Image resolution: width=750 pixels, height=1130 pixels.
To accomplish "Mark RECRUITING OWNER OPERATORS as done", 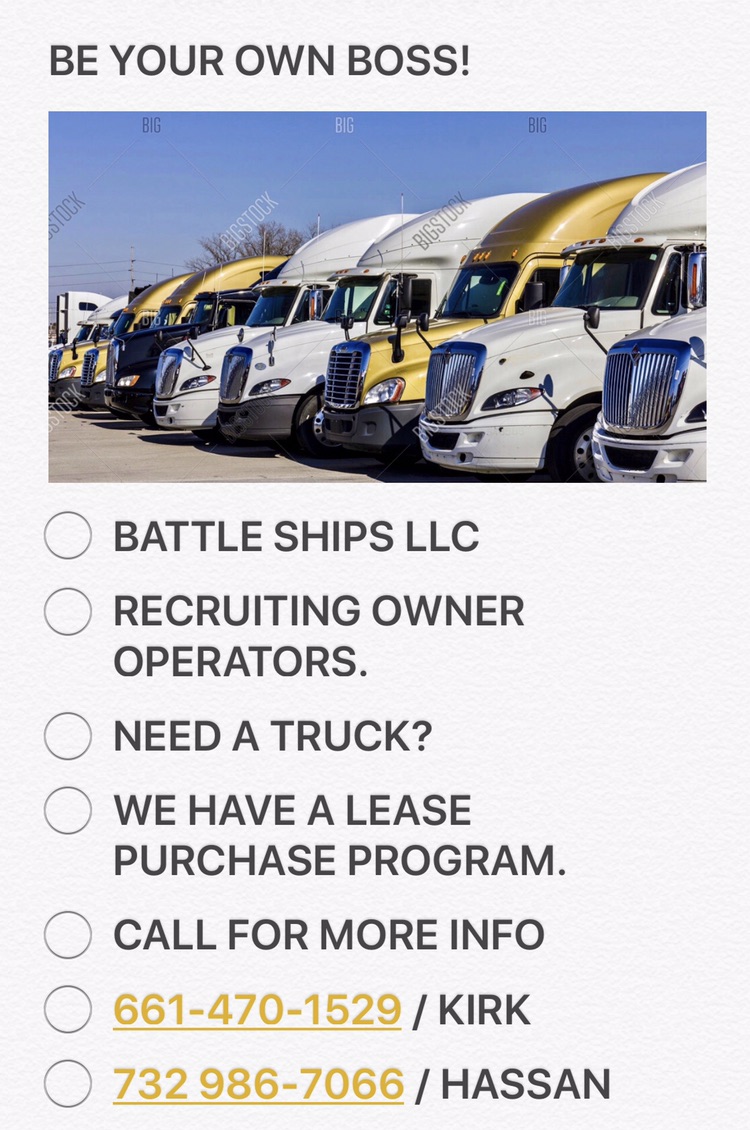I will (68, 611).
